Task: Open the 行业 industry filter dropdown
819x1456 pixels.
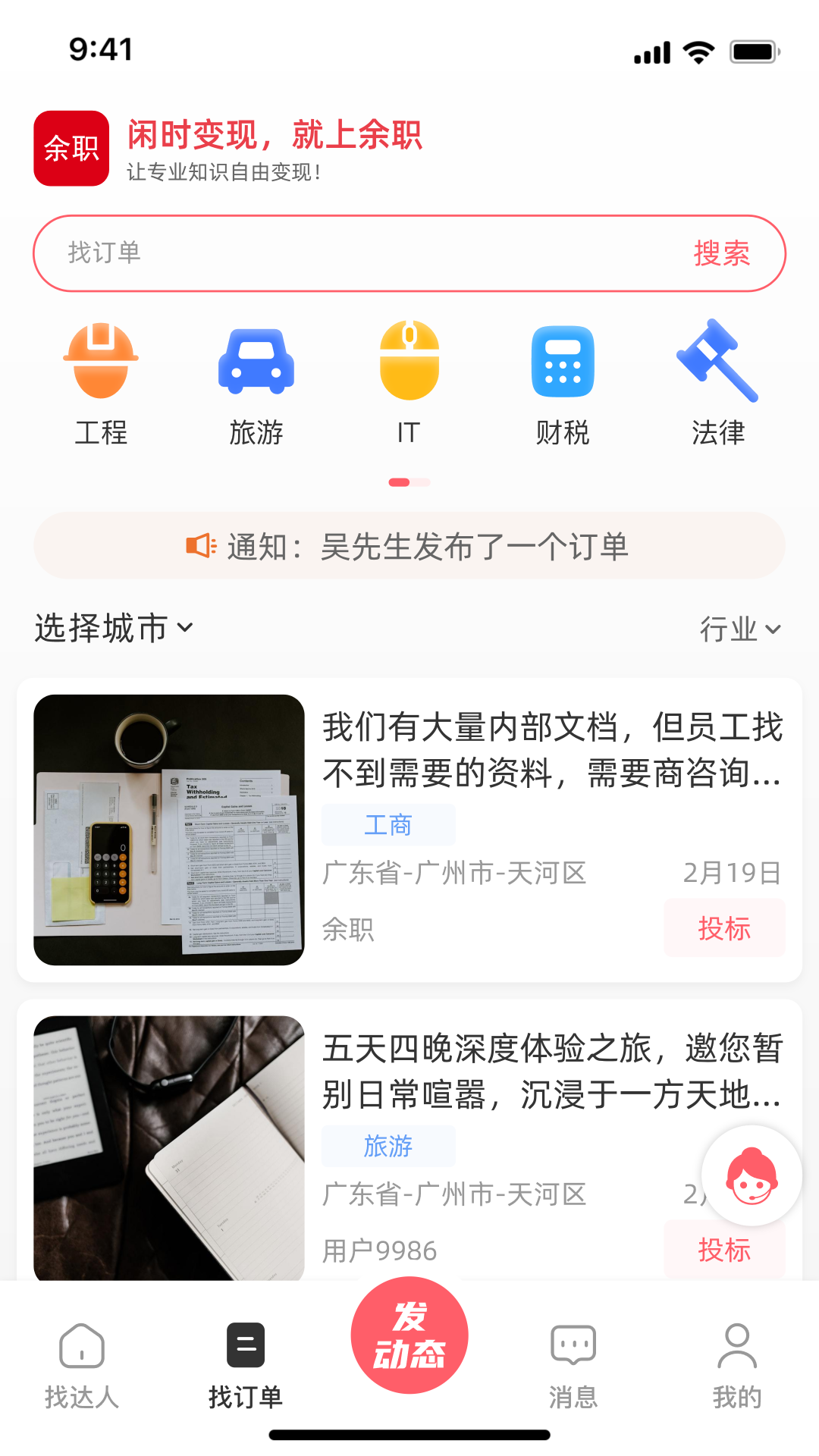Action: [x=741, y=628]
